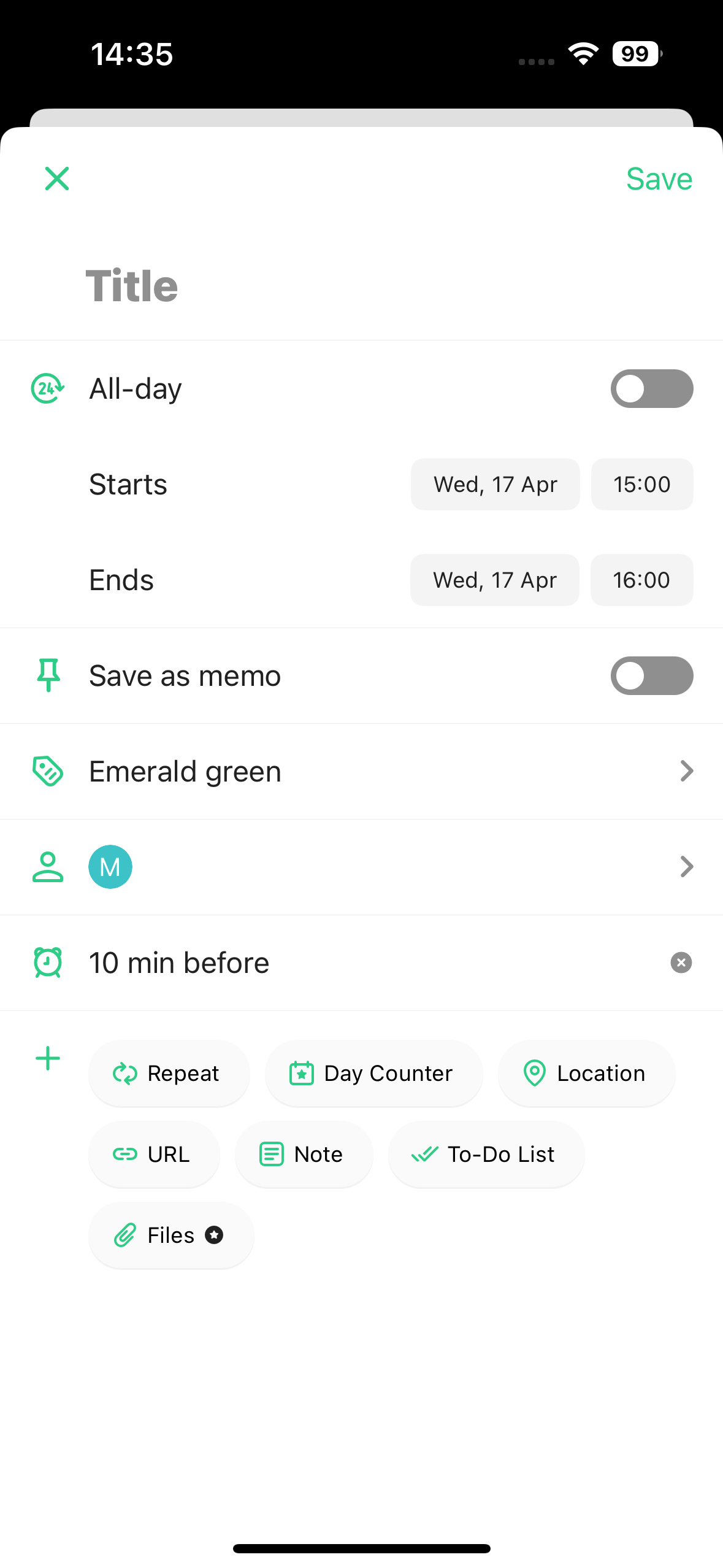
Task: Edit the 16:00 end time
Action: [641, 580]
